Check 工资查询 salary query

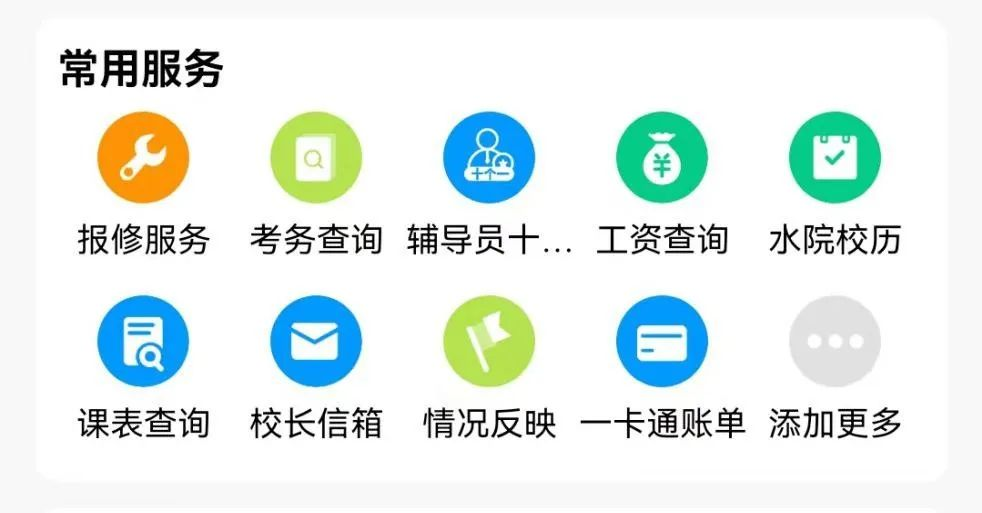click(662, 158)
